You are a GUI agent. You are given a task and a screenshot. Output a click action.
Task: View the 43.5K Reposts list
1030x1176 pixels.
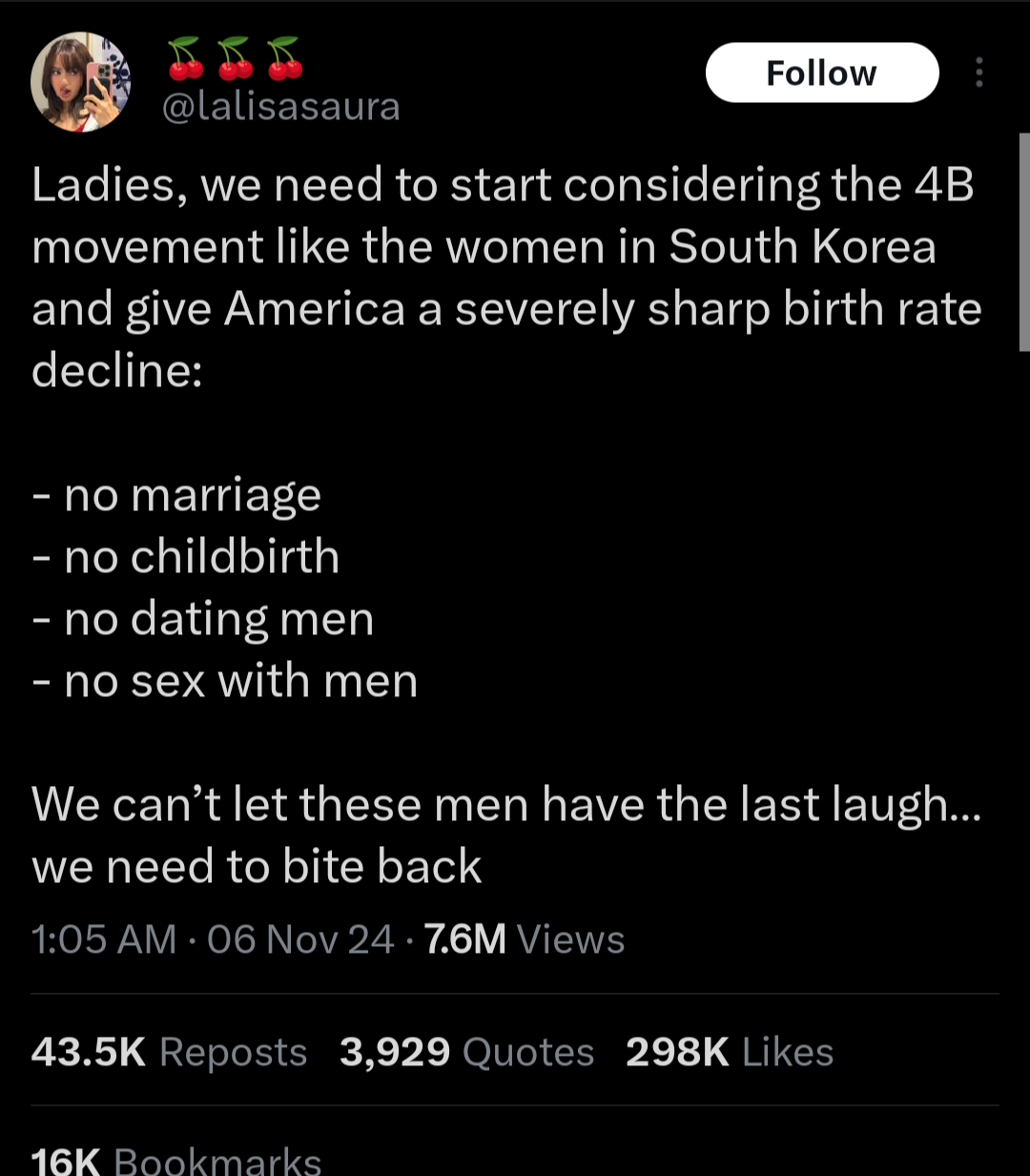(169, 1052)
